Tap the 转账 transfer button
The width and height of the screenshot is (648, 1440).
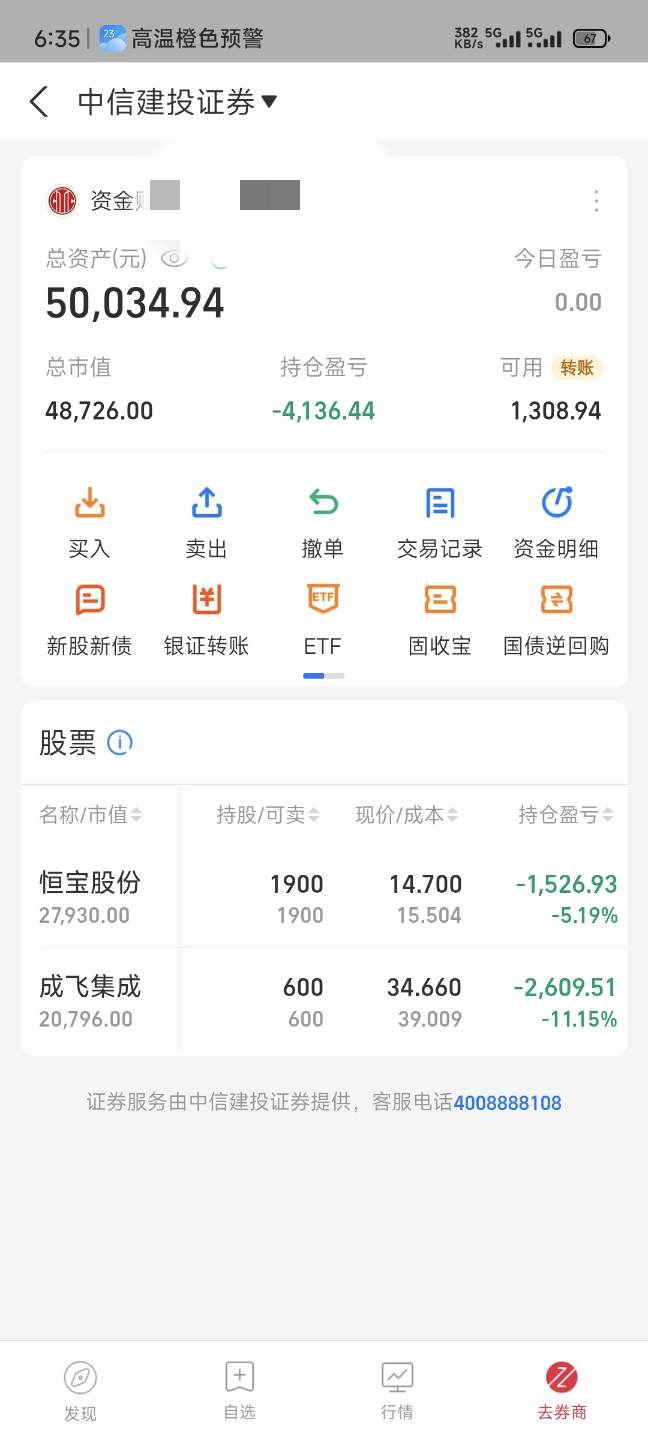(x=577, y=368)
